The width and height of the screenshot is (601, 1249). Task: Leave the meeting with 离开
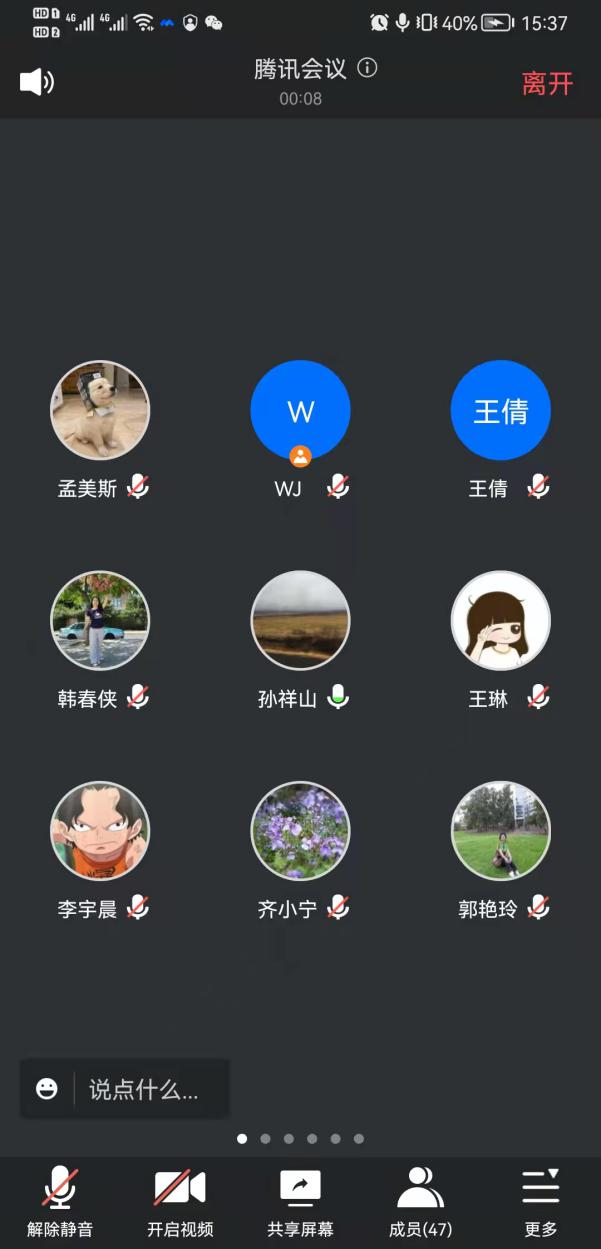[x=547, y=83]
